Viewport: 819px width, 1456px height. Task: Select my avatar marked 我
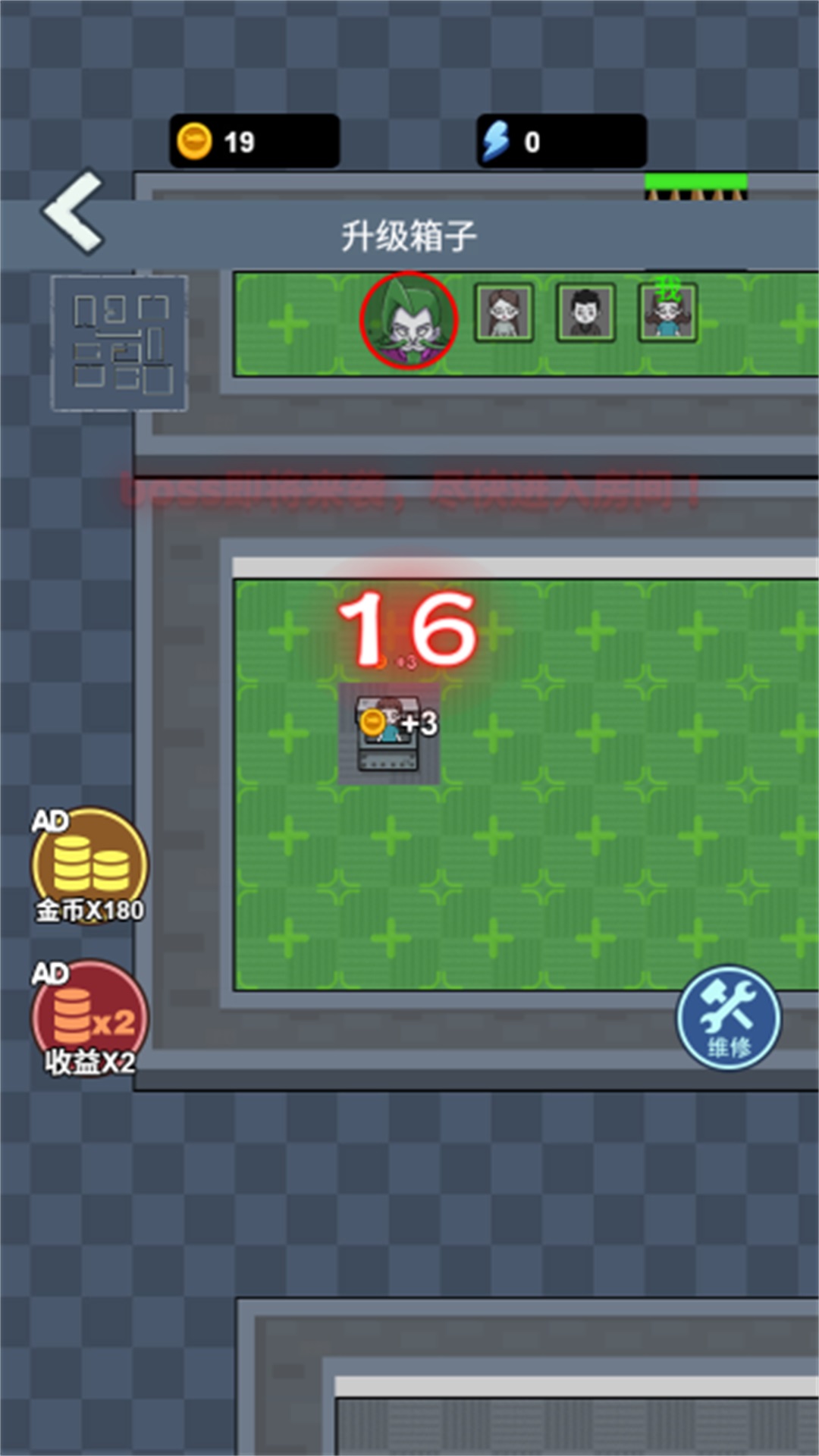[667, 312]
